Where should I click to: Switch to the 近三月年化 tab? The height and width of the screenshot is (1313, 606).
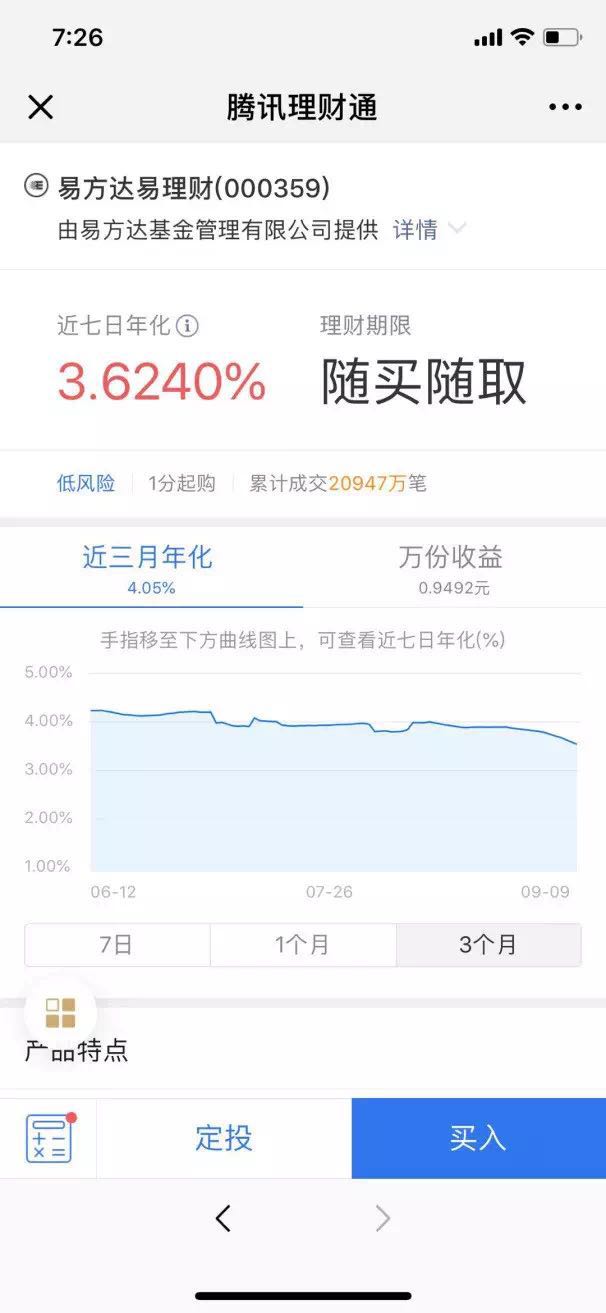pos(151,569)
